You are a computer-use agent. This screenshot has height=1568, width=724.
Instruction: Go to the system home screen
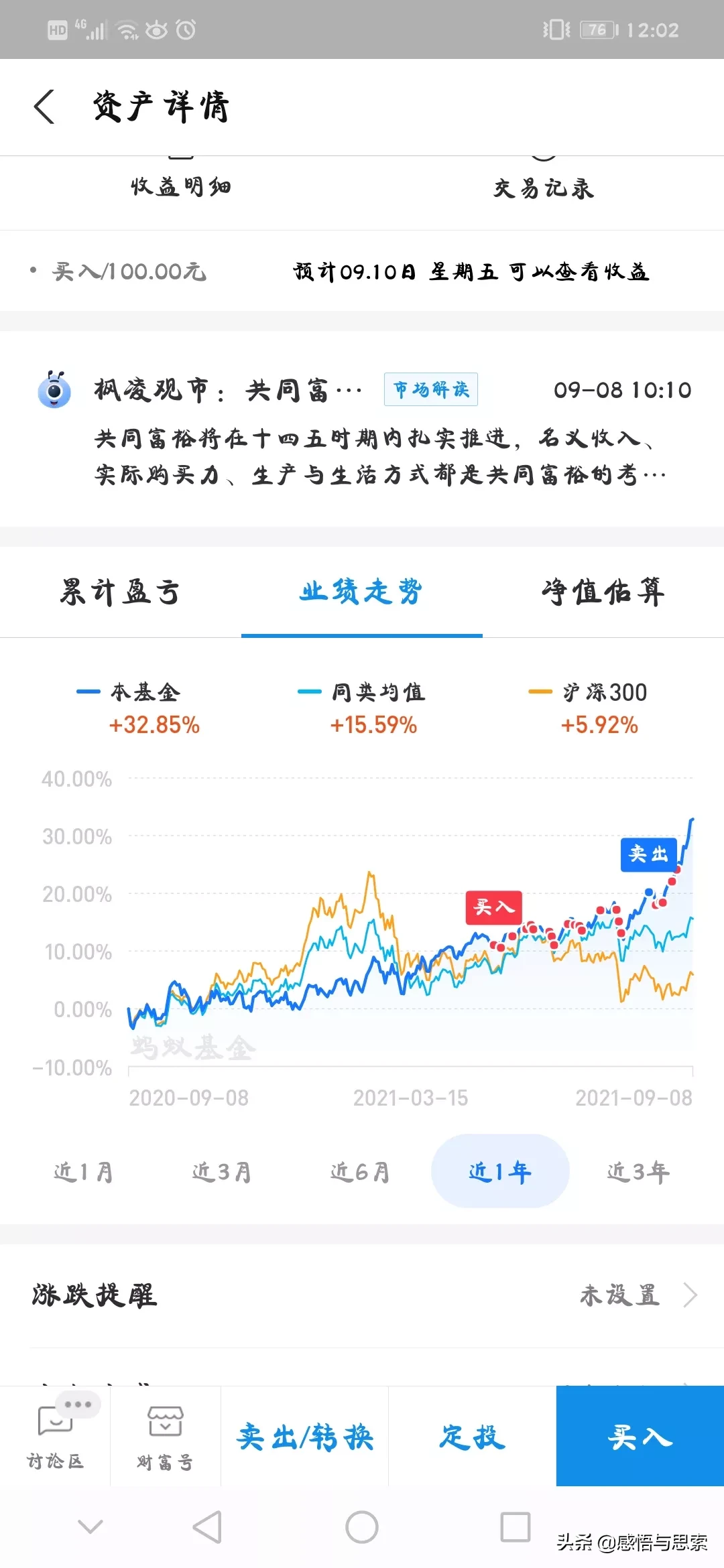coord(362,1528)
